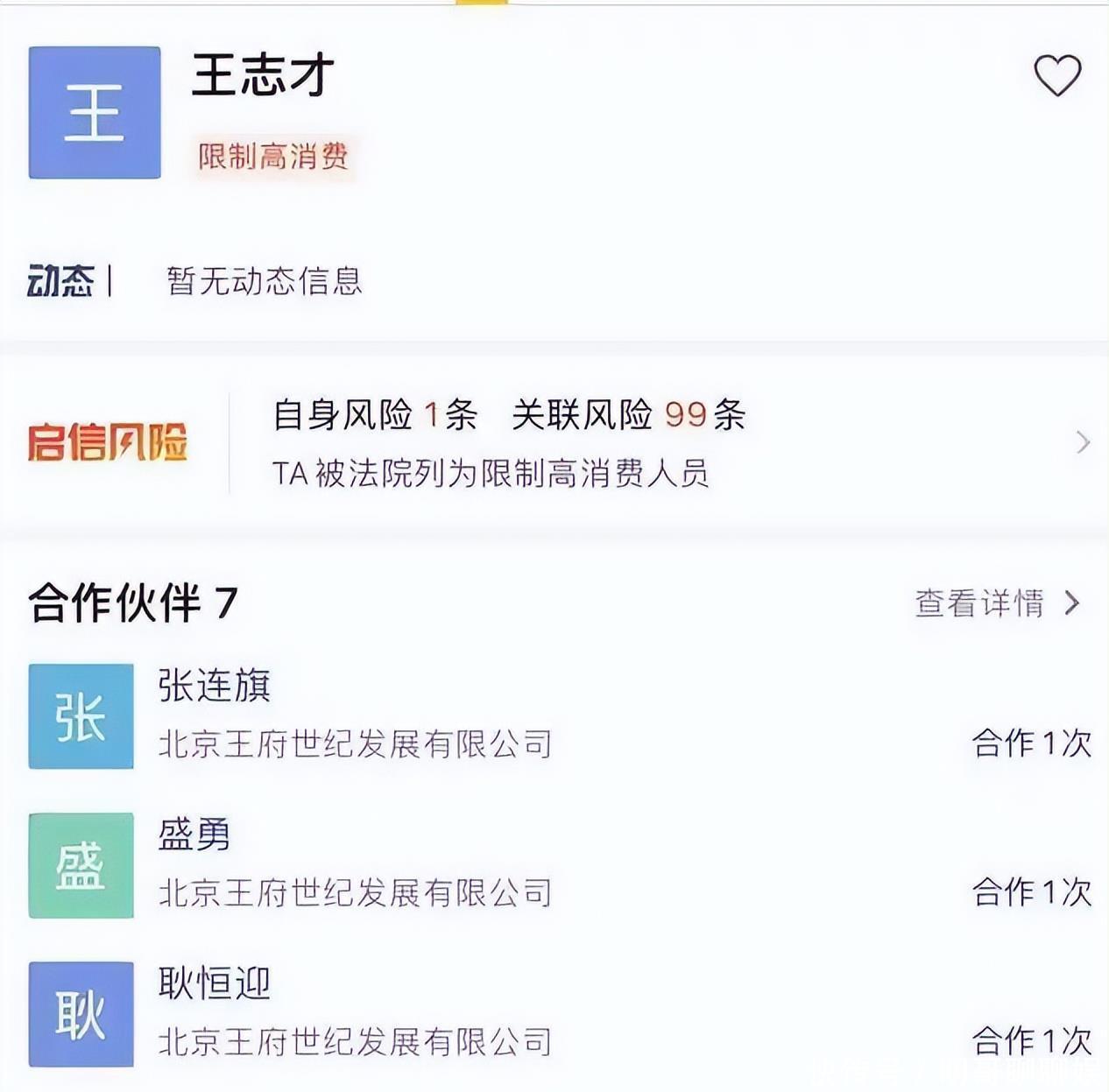Favorite 王志才 with the heart icon
Screen dimensions: 1109x1092
[x=1057, y=76]
